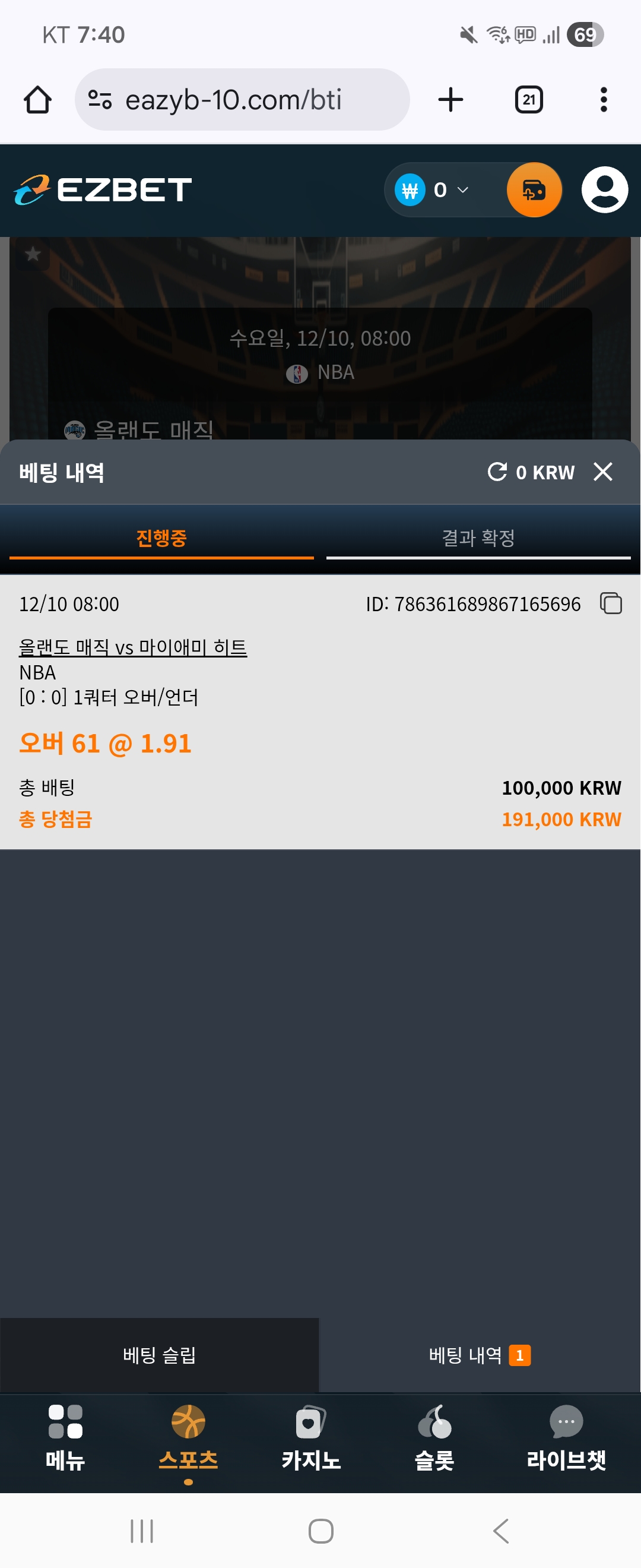641x1568 pixels.
Task: Select the 진행중 tab
Action: (161, 538)
